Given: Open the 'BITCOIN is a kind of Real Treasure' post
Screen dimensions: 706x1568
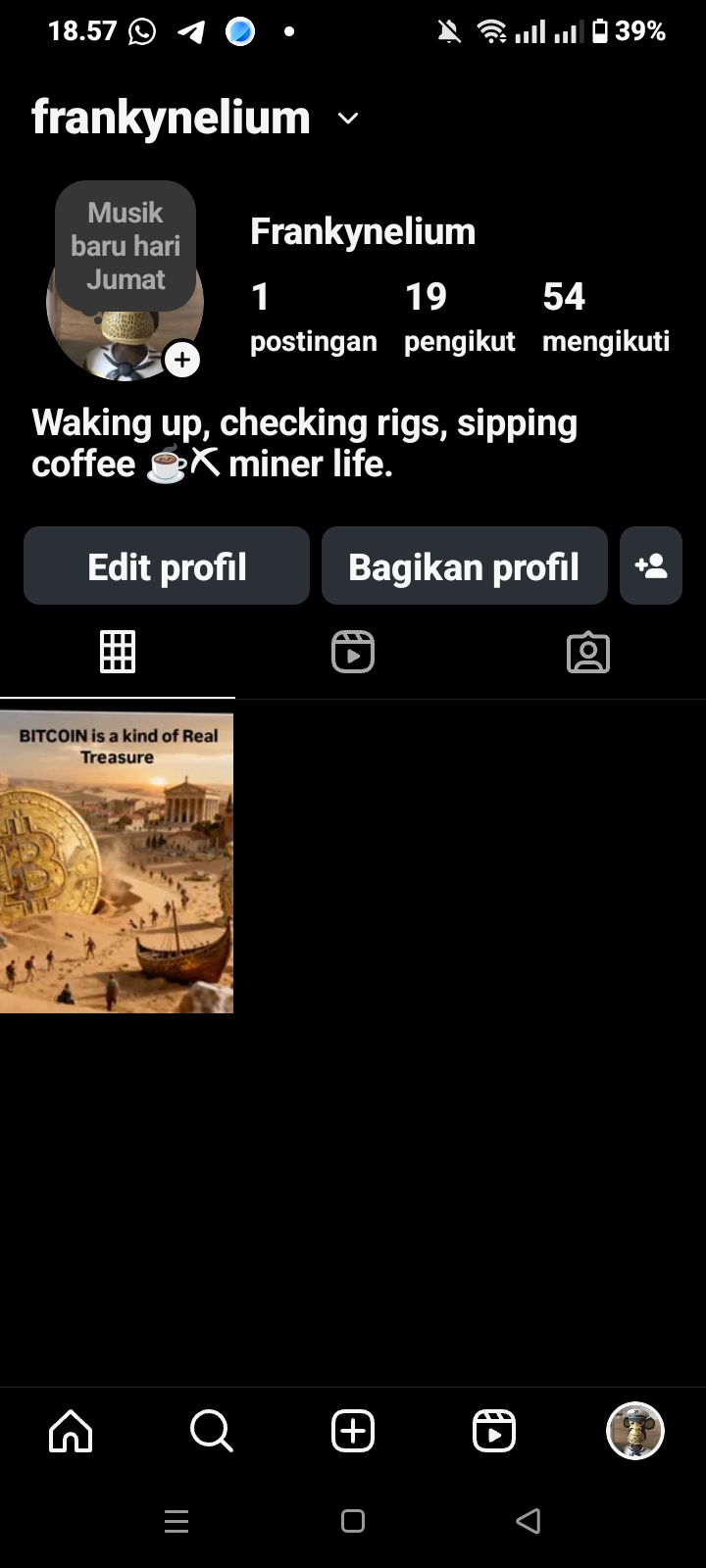Looking at the screenshot, I should (x=117, y=862).
